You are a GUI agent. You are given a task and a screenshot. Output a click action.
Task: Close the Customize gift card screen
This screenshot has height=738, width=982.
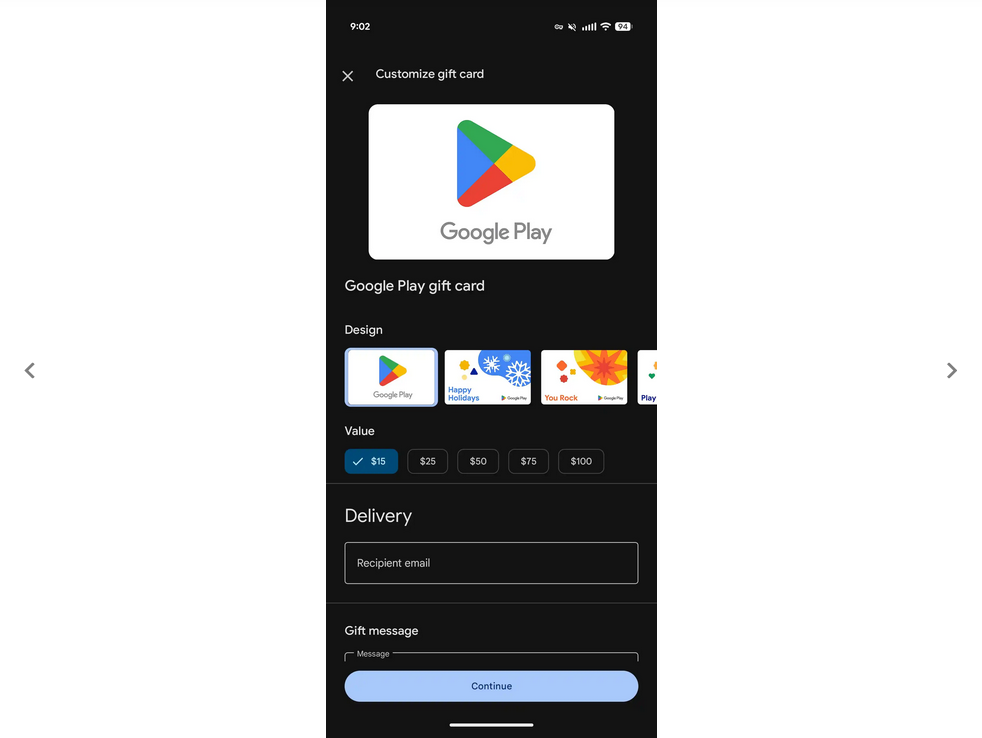[348, 76]
